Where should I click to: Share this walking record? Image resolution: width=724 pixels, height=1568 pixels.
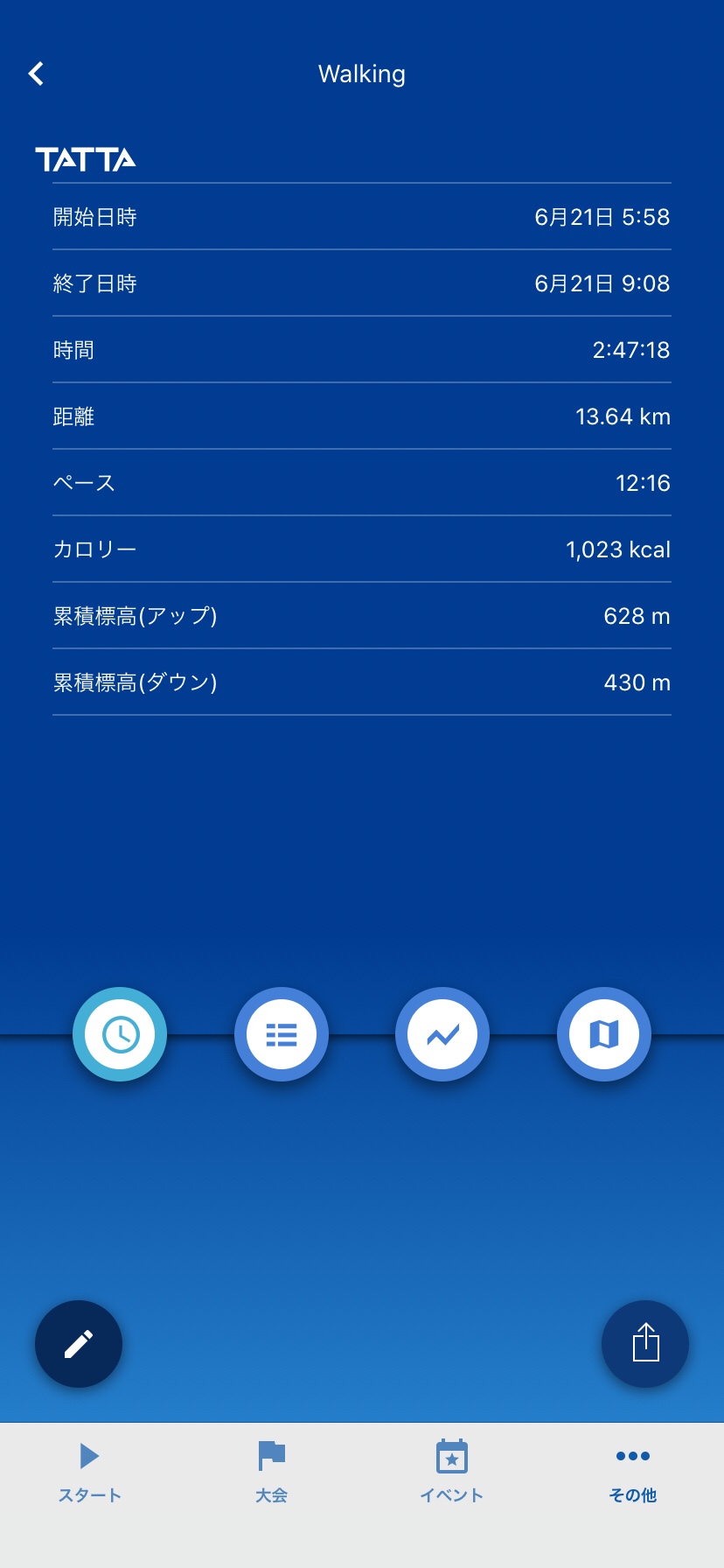point(645,1344)
